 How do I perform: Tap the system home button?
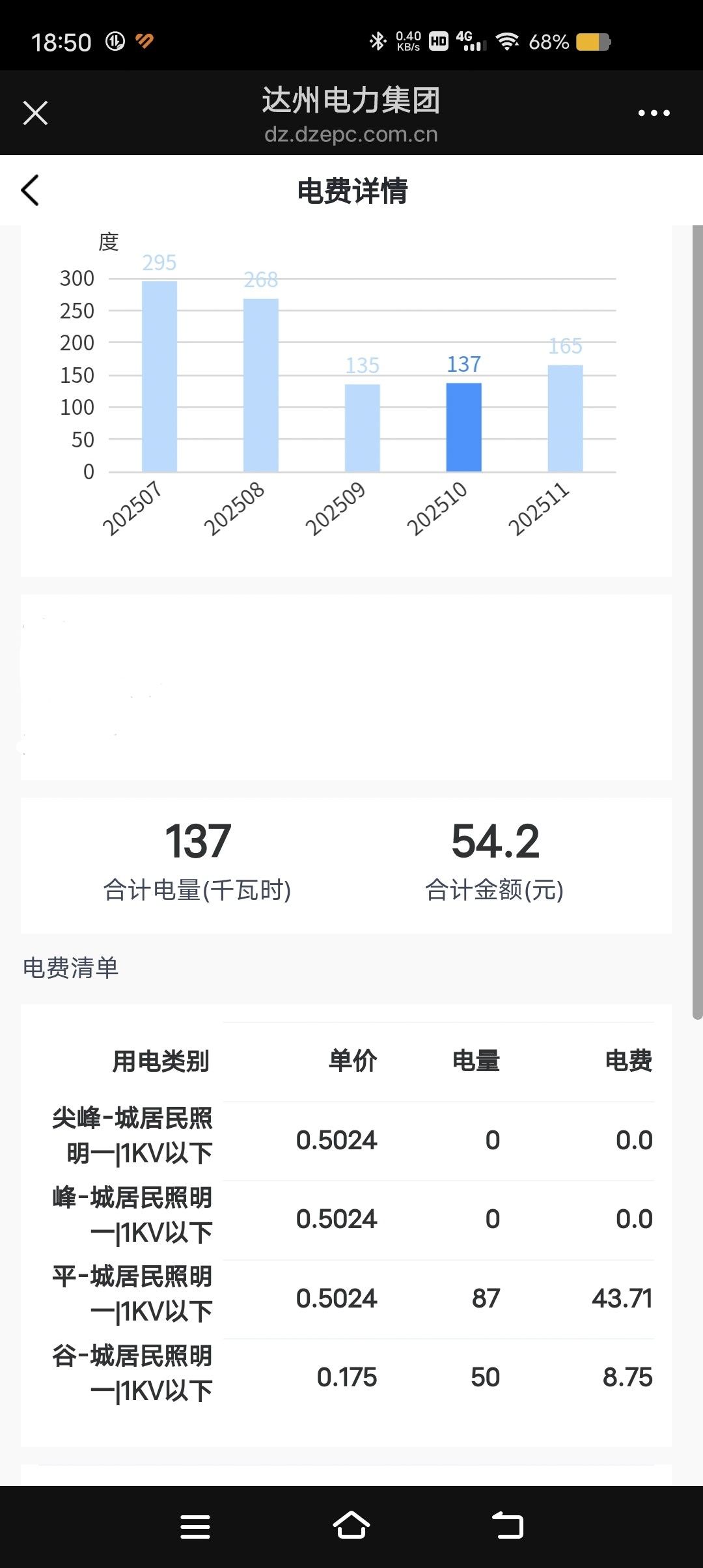(351, 1526)
